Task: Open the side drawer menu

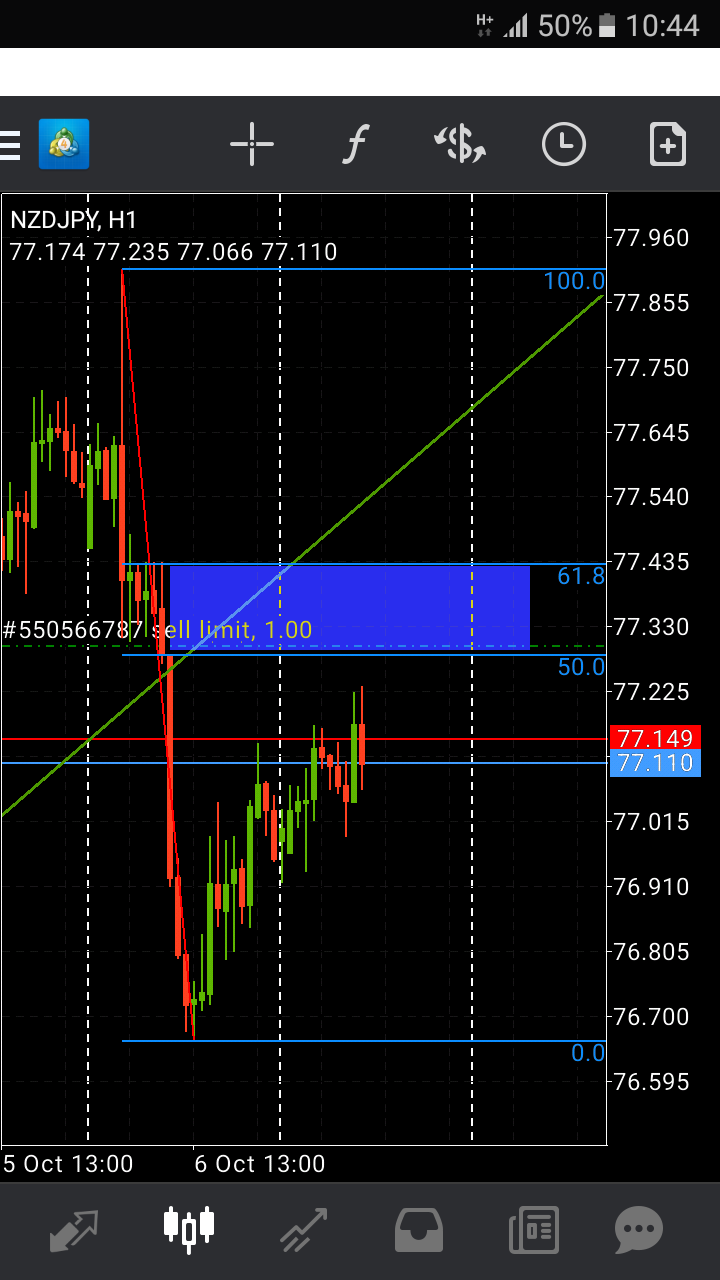Action: click(x=12, y=145)
